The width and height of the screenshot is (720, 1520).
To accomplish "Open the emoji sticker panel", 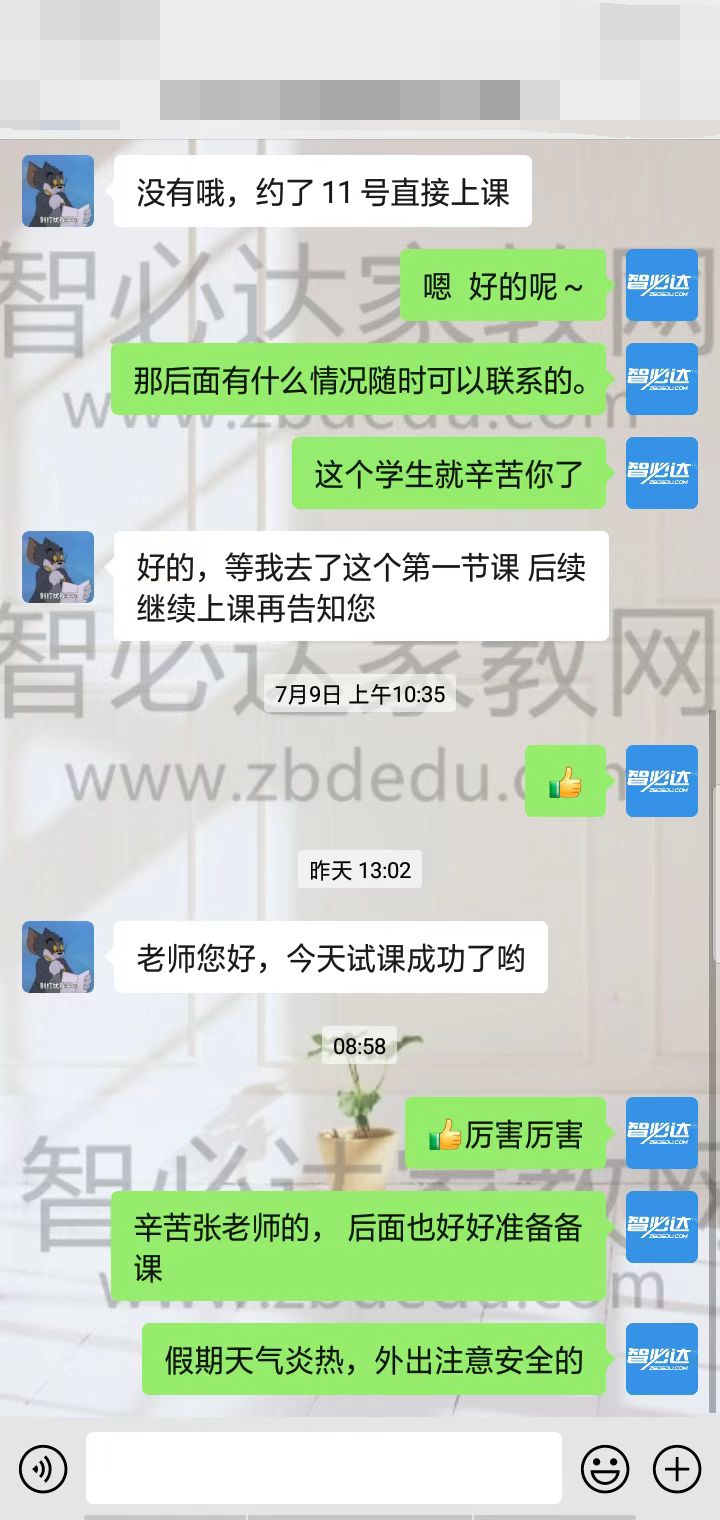I will pos(605,1469).
